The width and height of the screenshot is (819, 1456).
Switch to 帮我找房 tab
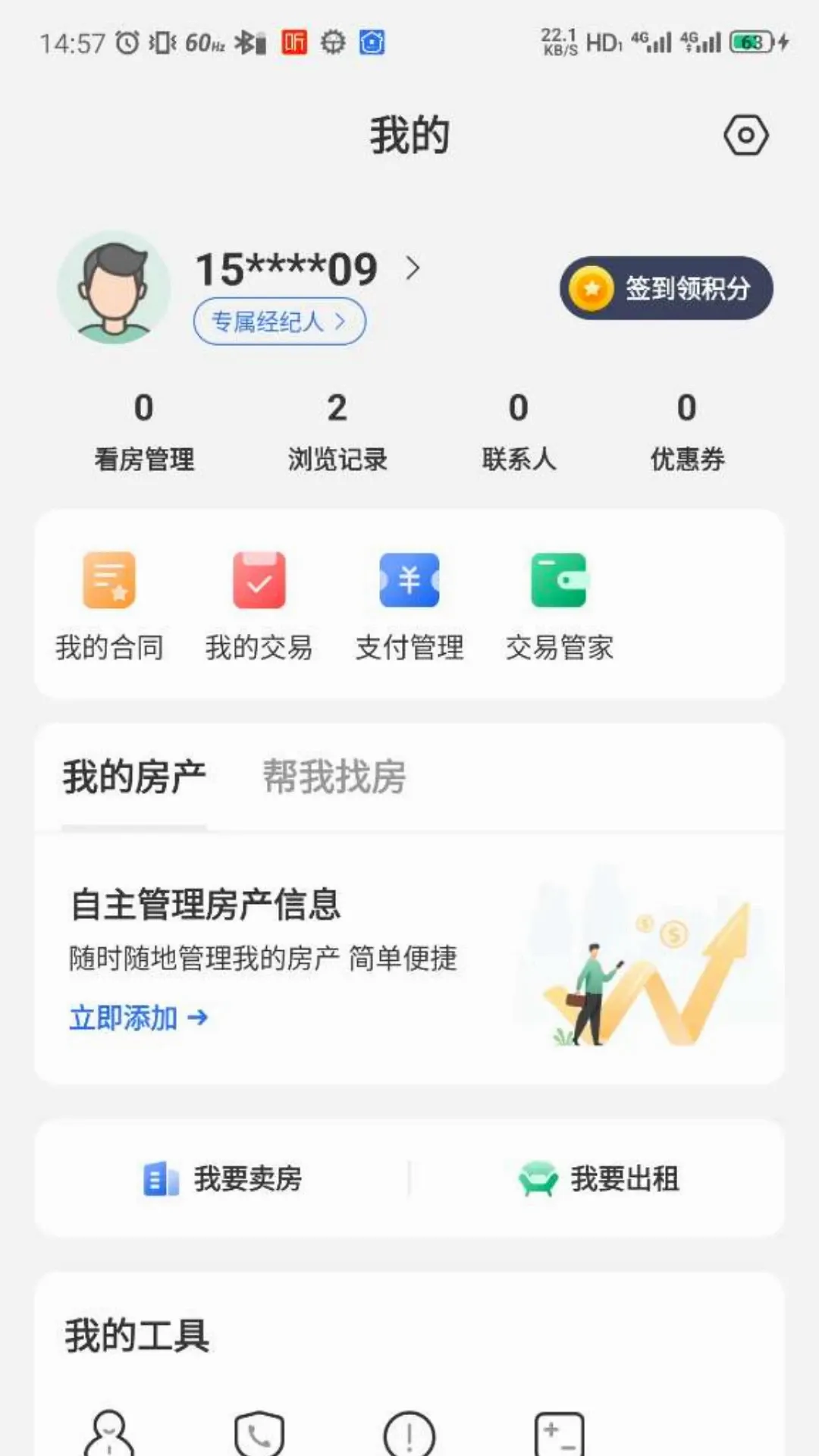334,777
